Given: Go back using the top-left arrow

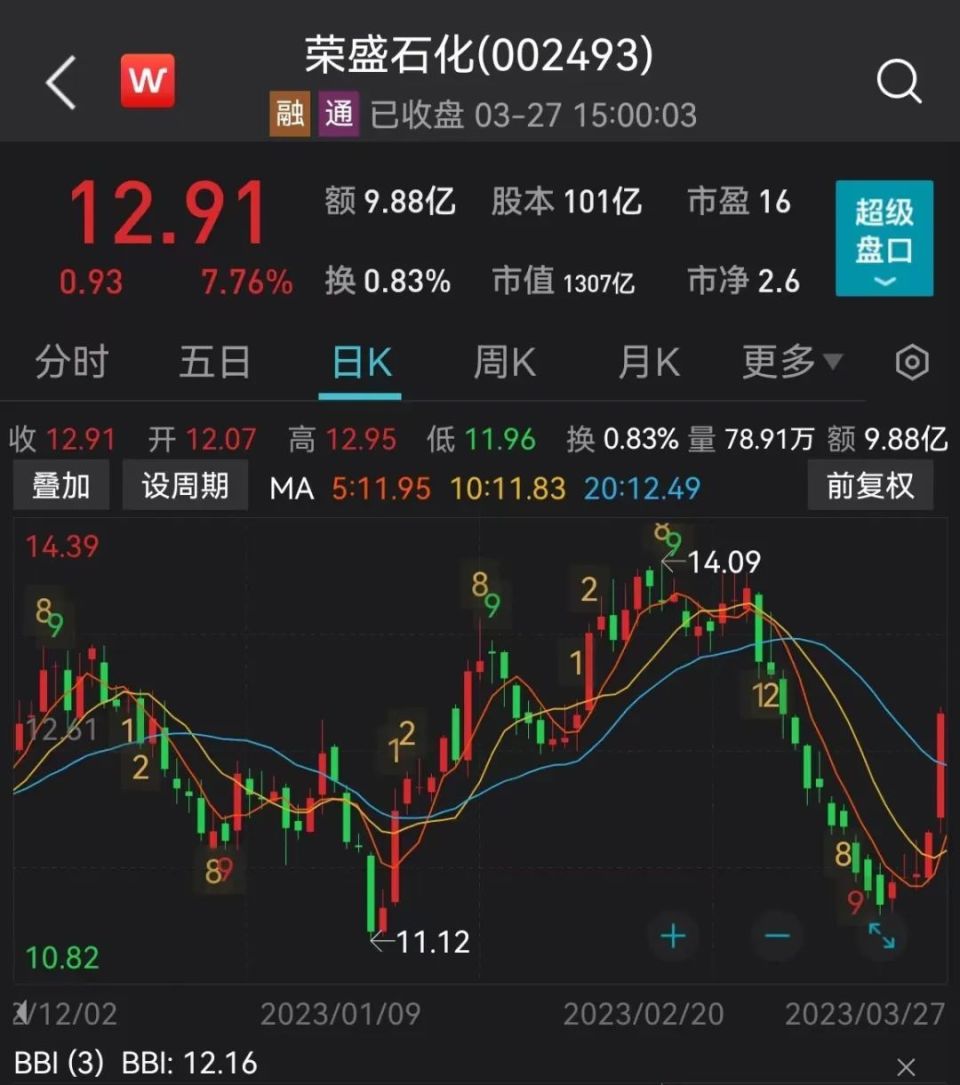Looking at the screenshot, I should coord(62,82).
